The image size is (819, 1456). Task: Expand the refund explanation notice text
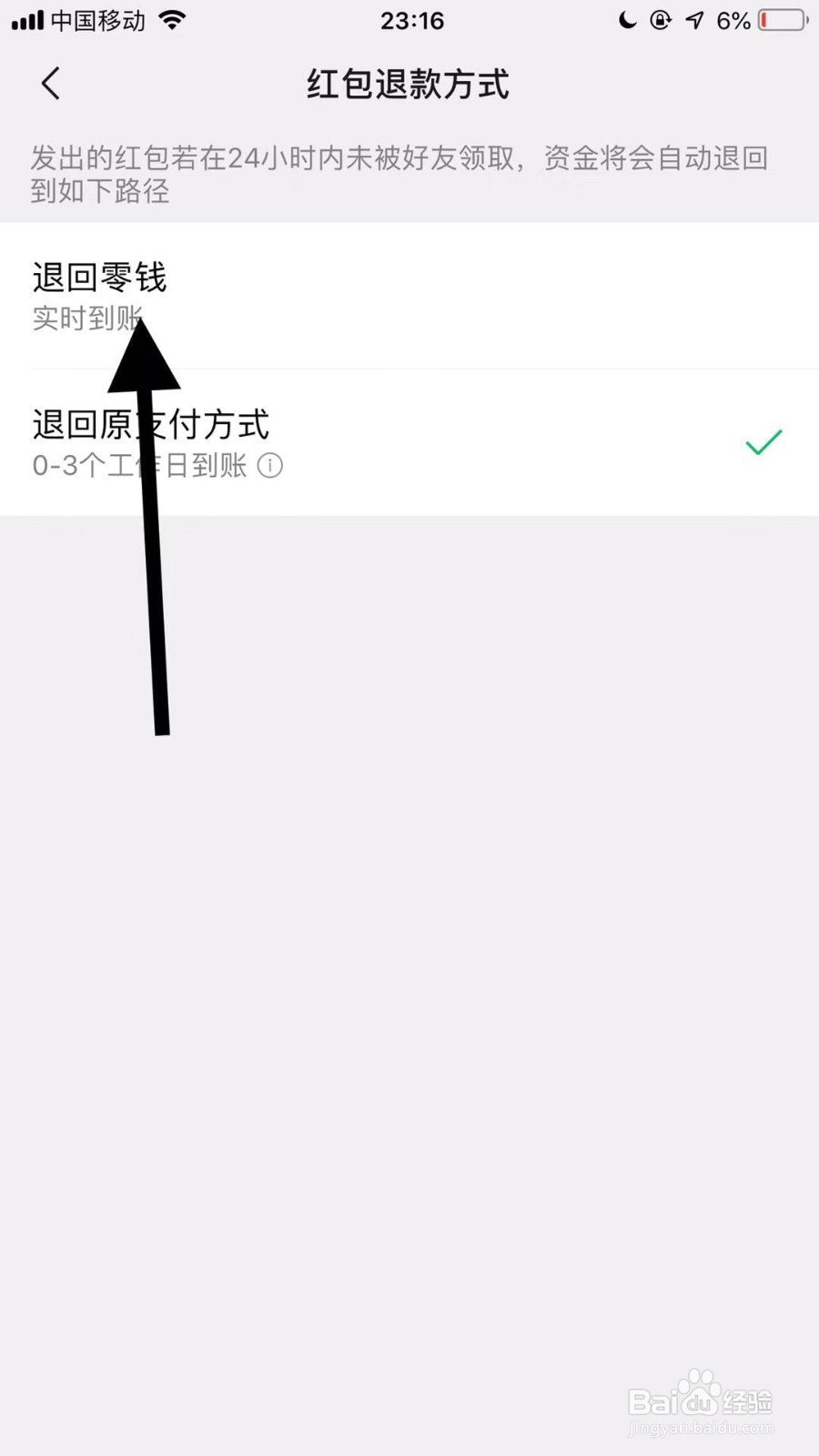pyautogui.click(x=399, y=175)
